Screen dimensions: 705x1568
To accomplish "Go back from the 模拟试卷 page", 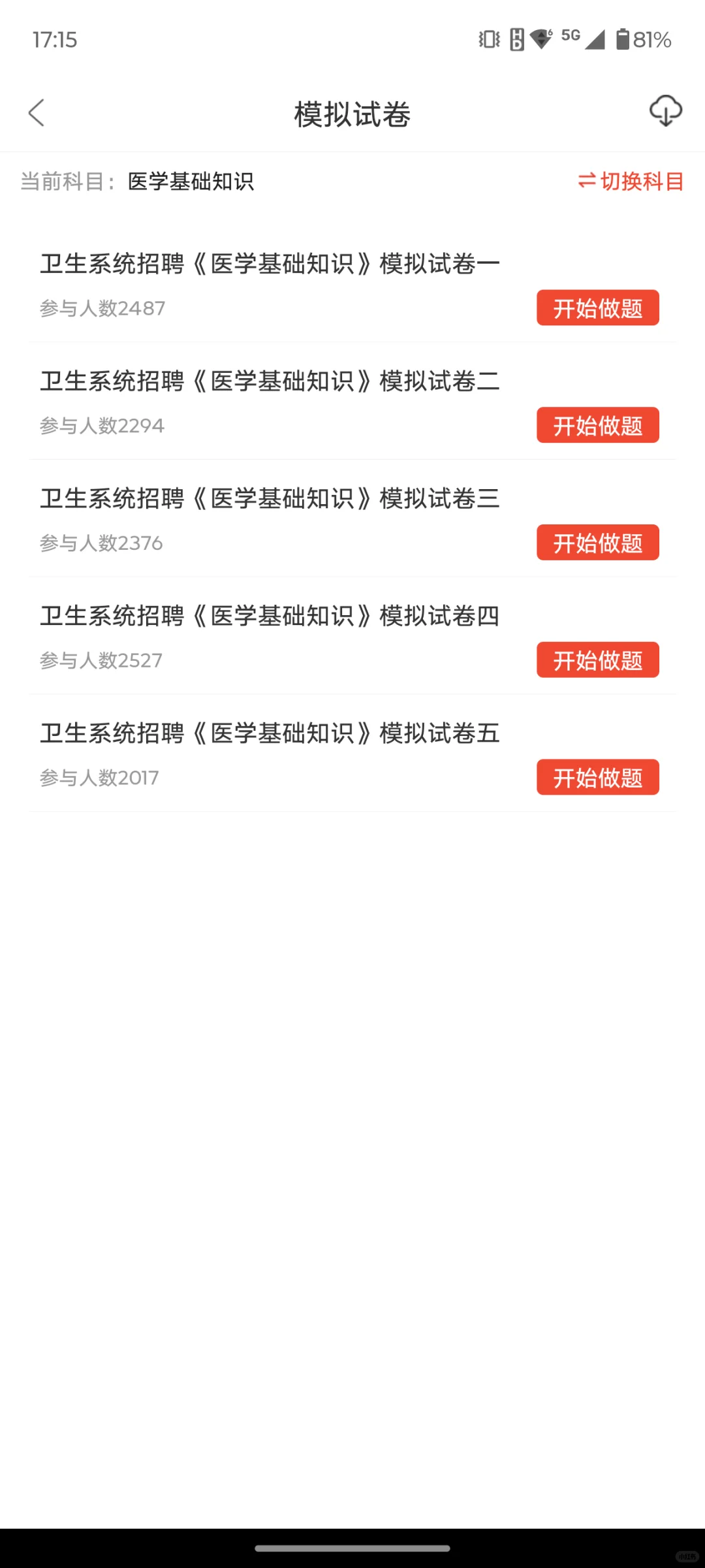I will coord(37,113).
